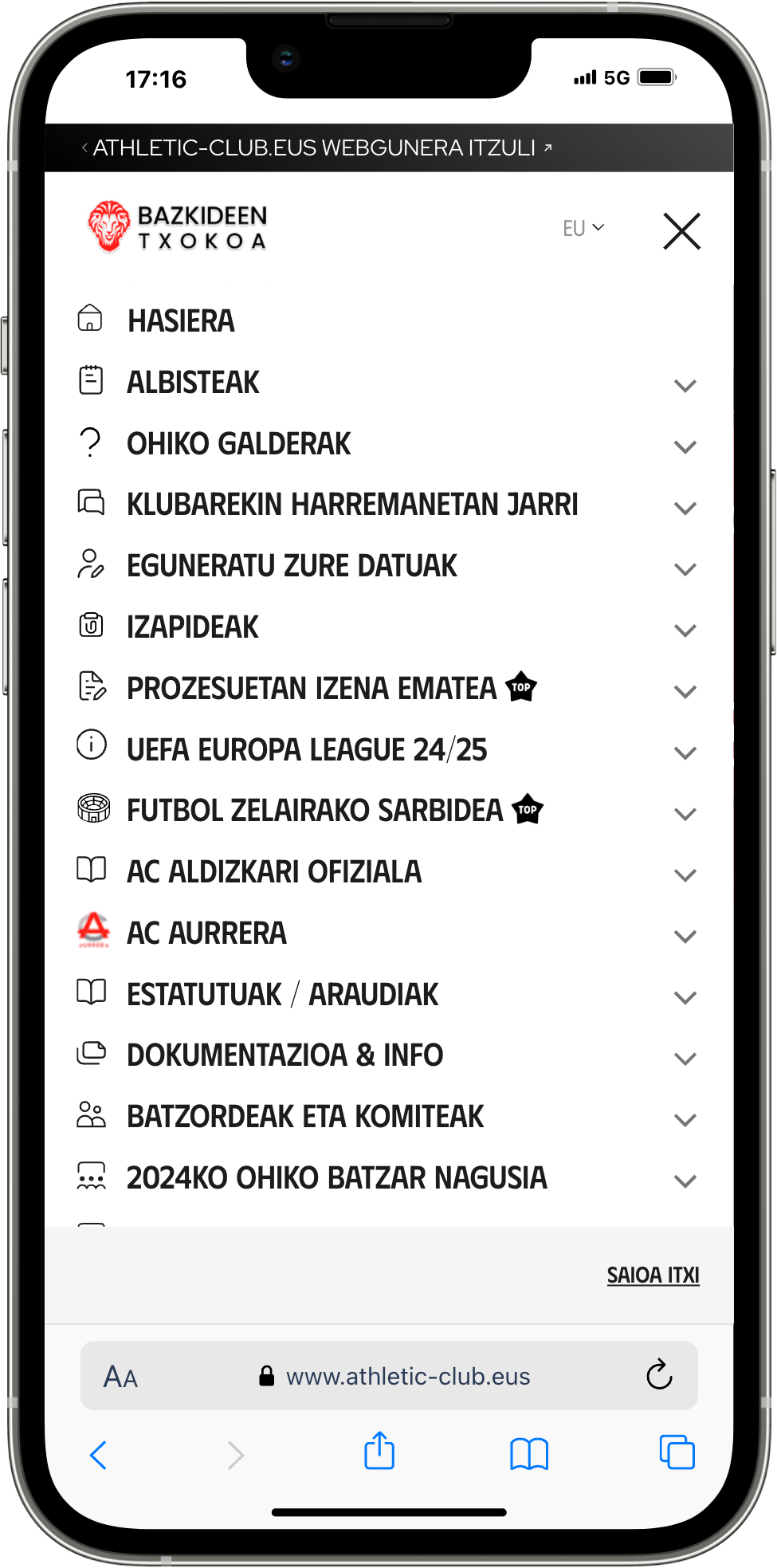The width and height of the screenshot is (777, 1568).
Task: Tap Saioa Itxi to log out
Action: click(653, 1275)
